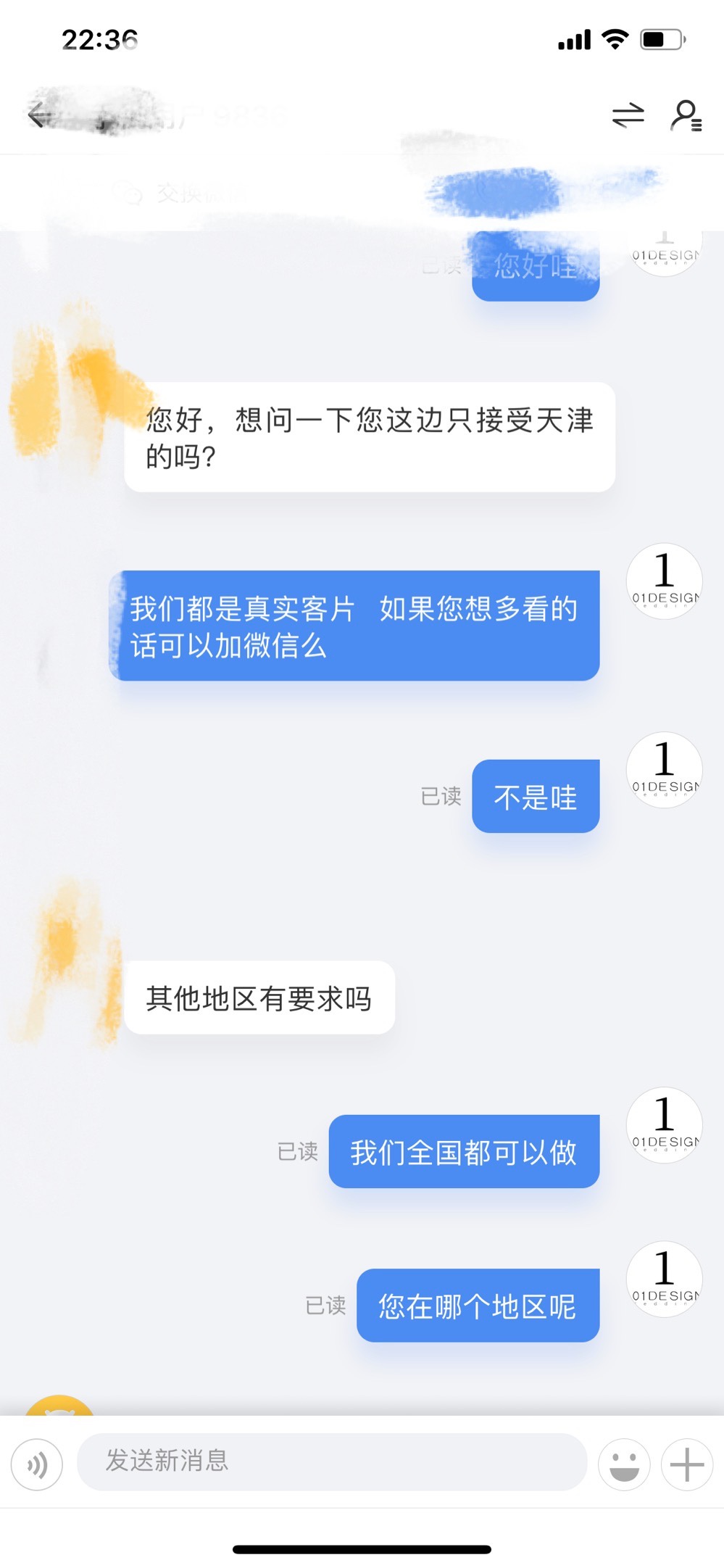Viewport: 724px width, 1568px height.
Task: Open the plus attachments menu
Action: (x=686, y=1464)
